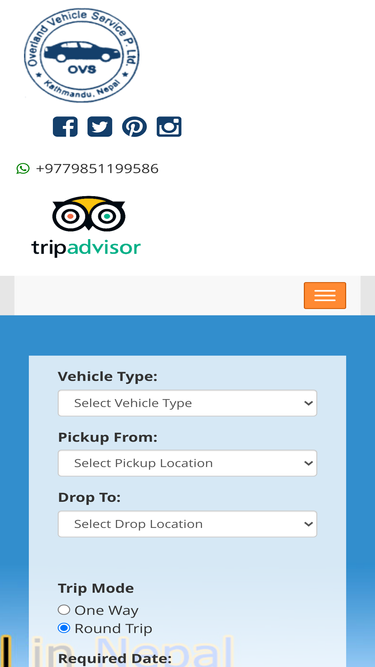
Task: Expand the Select Vehicle Type dropdown
Action: pos(188,403)
